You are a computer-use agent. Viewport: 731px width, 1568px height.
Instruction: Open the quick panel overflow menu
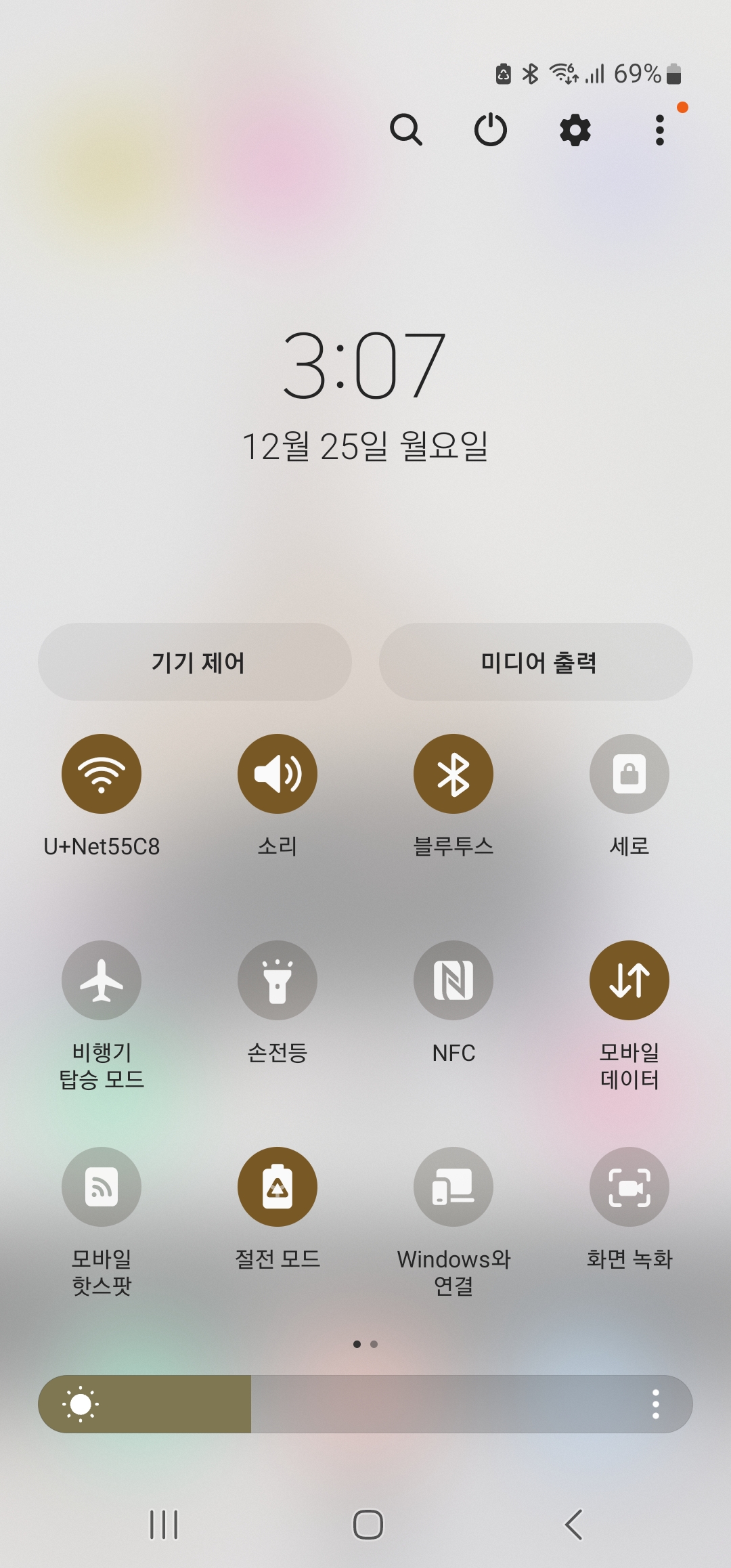point(660,129)
